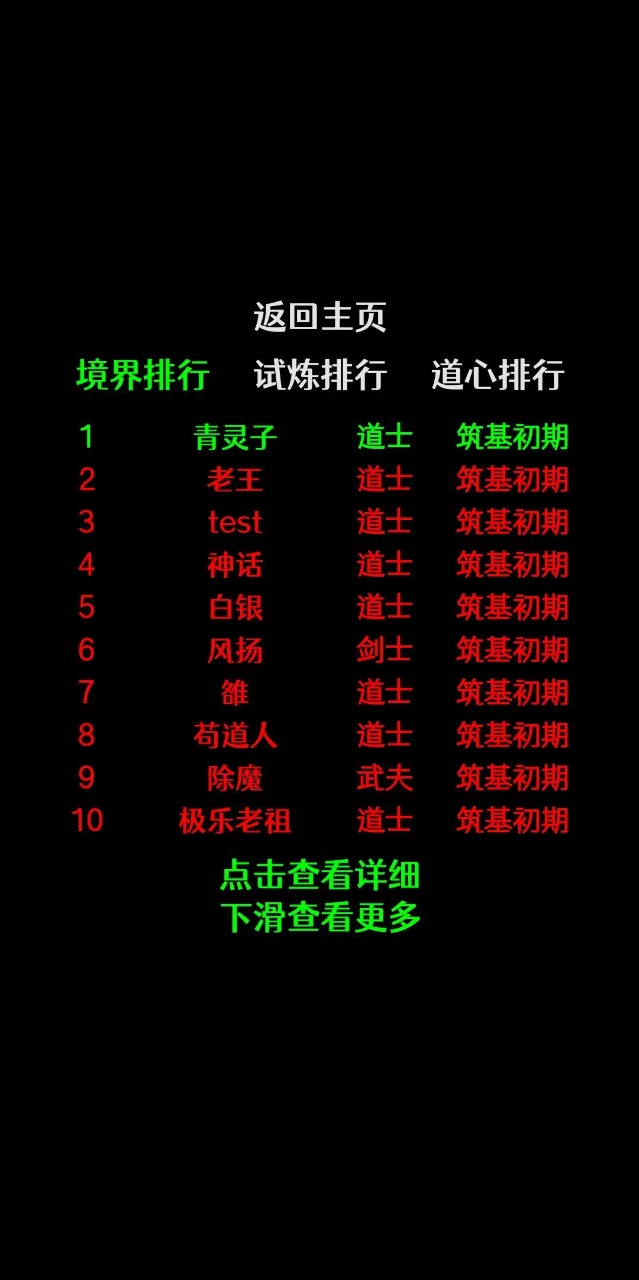Select the 神话 ranking row
The height and width of the screenshot is (1280, 639).
click(235, 565)
